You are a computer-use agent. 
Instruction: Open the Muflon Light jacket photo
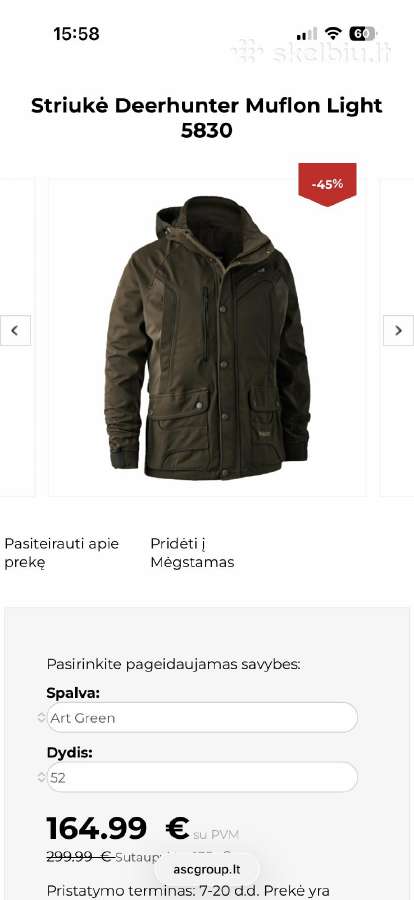pyautogui.click(x=207, y=338)
